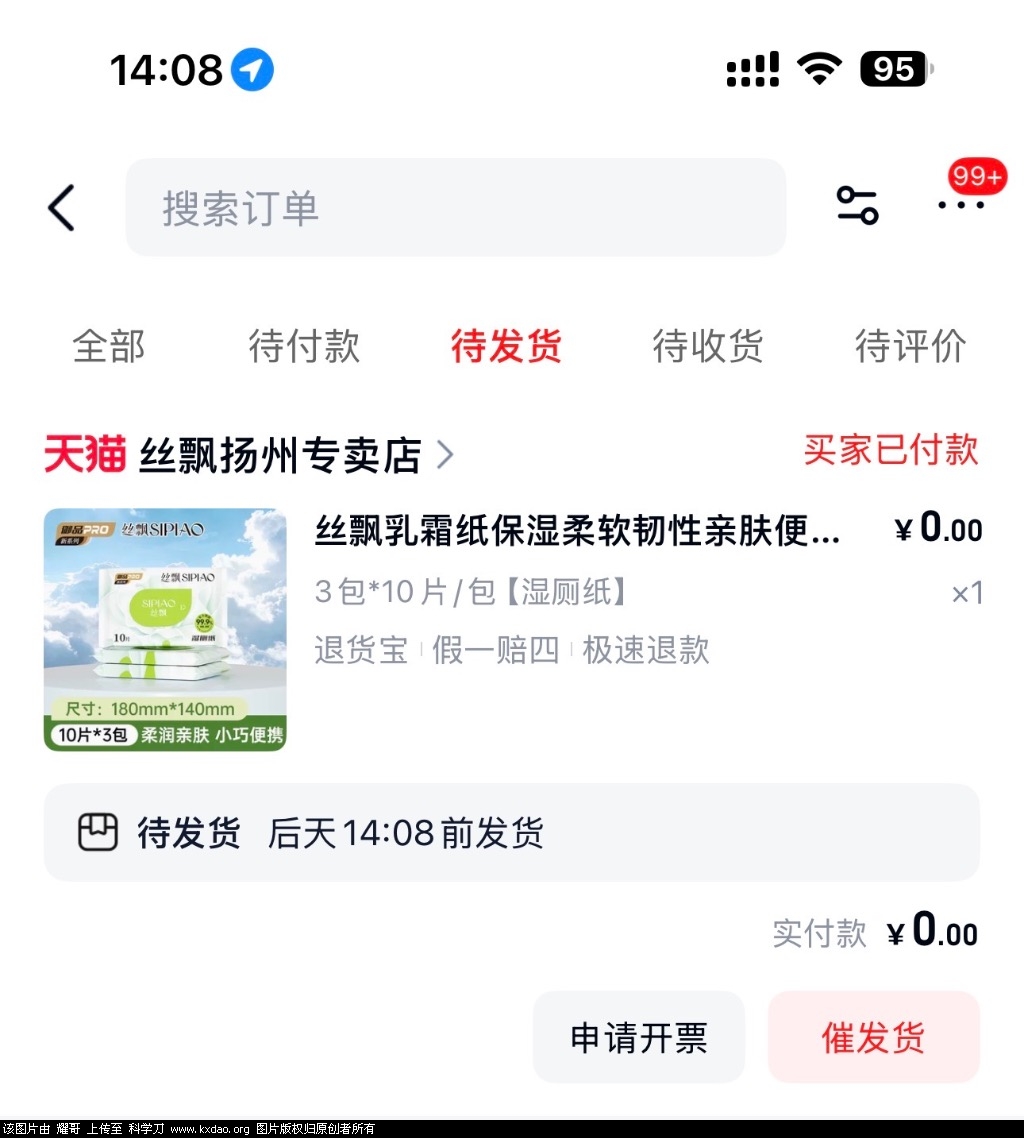Open the order filter icon
Image resolution: width=1024 pixels, height=1138 pixels.
point(857,206)
